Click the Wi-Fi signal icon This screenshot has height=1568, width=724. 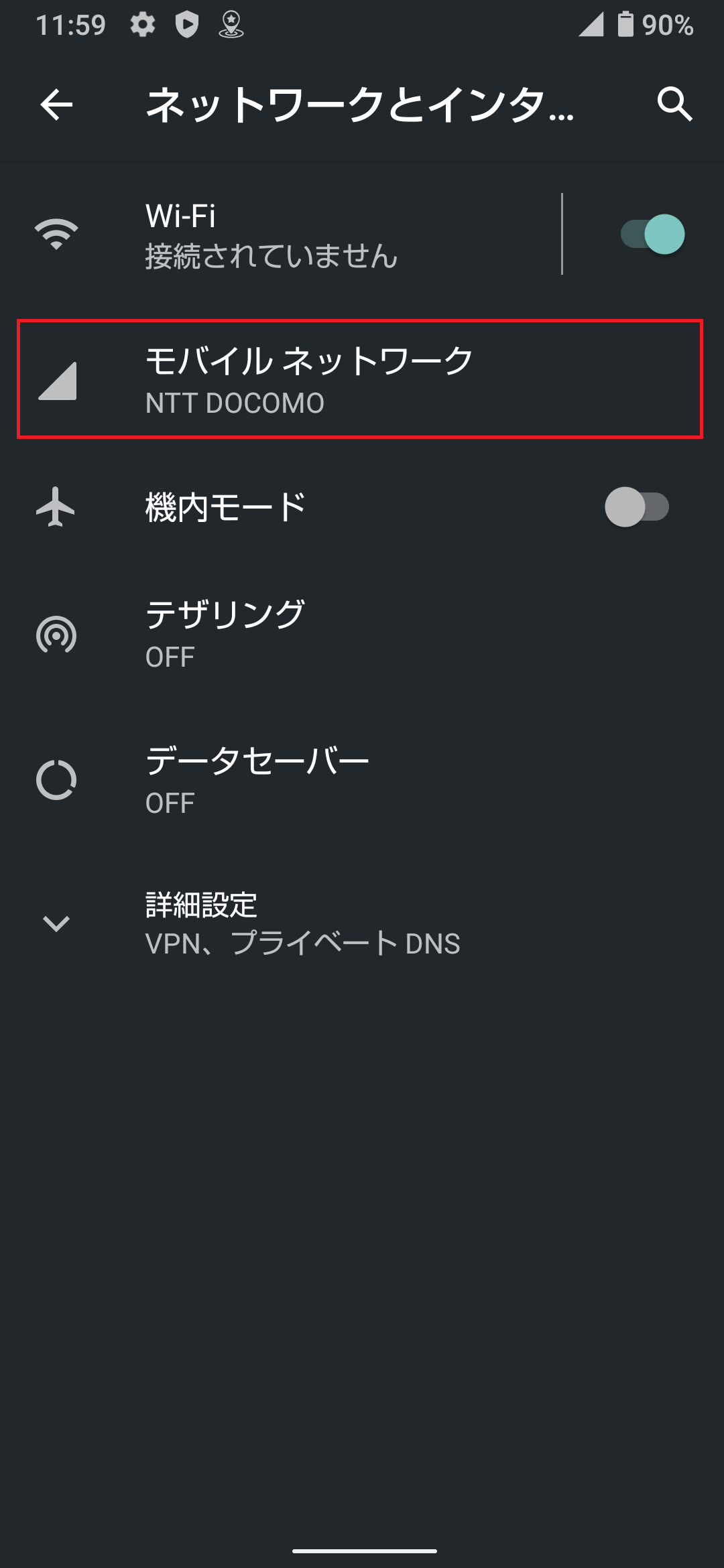[x=56, y=235]
